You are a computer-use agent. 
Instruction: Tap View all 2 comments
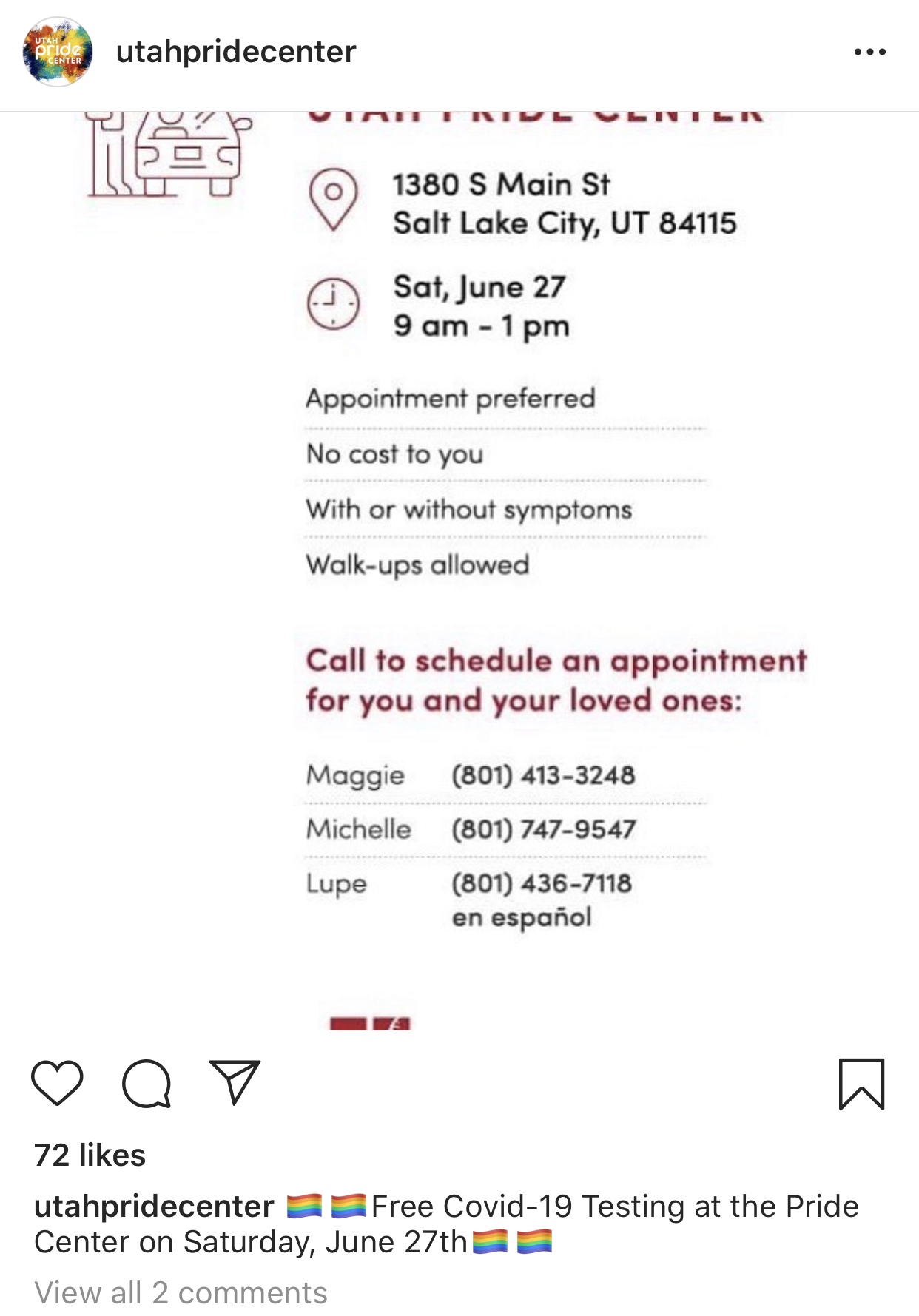pyautogui.click(x=181, y=1293)
